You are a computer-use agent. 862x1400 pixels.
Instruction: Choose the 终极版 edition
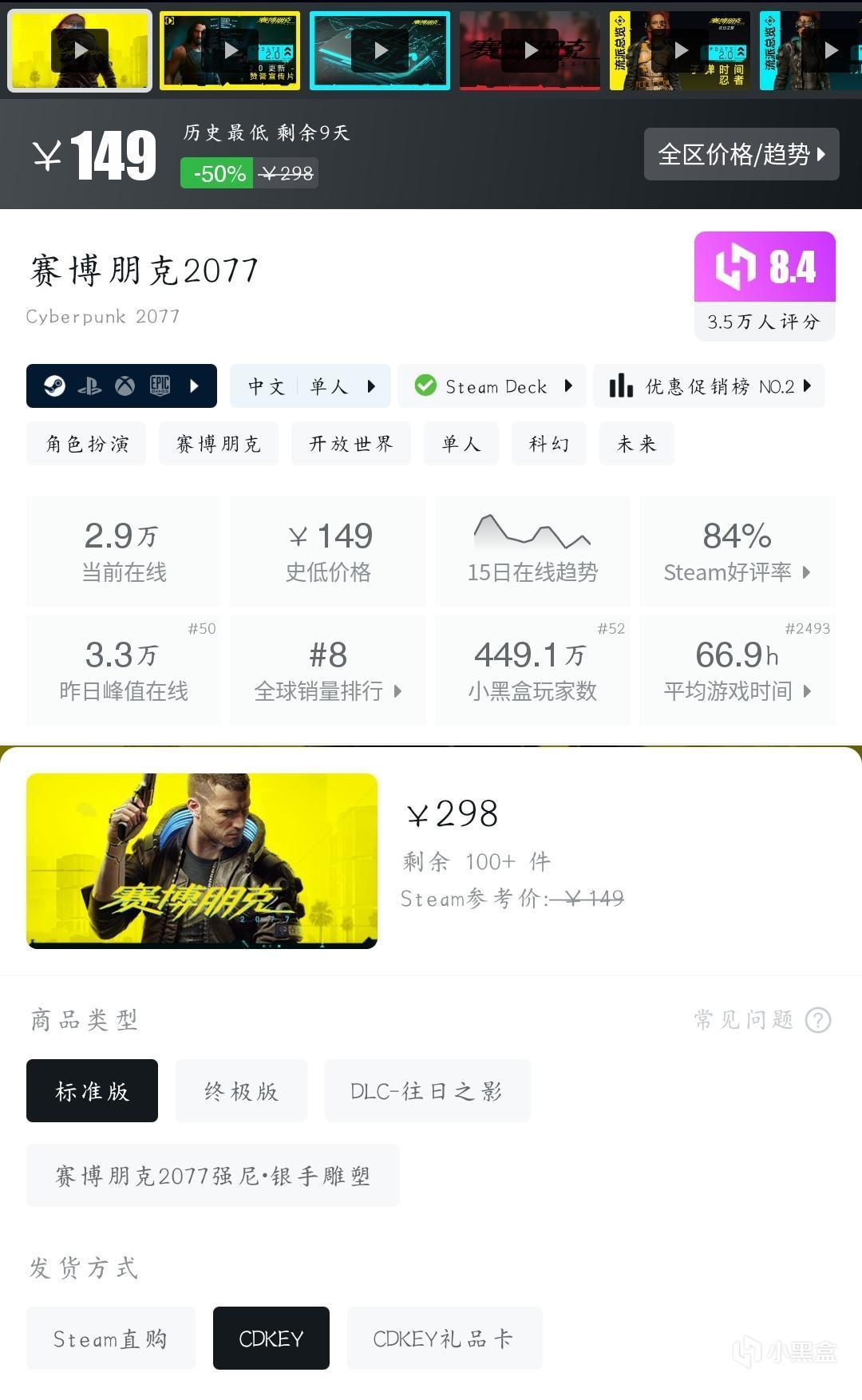point(241,1091)
